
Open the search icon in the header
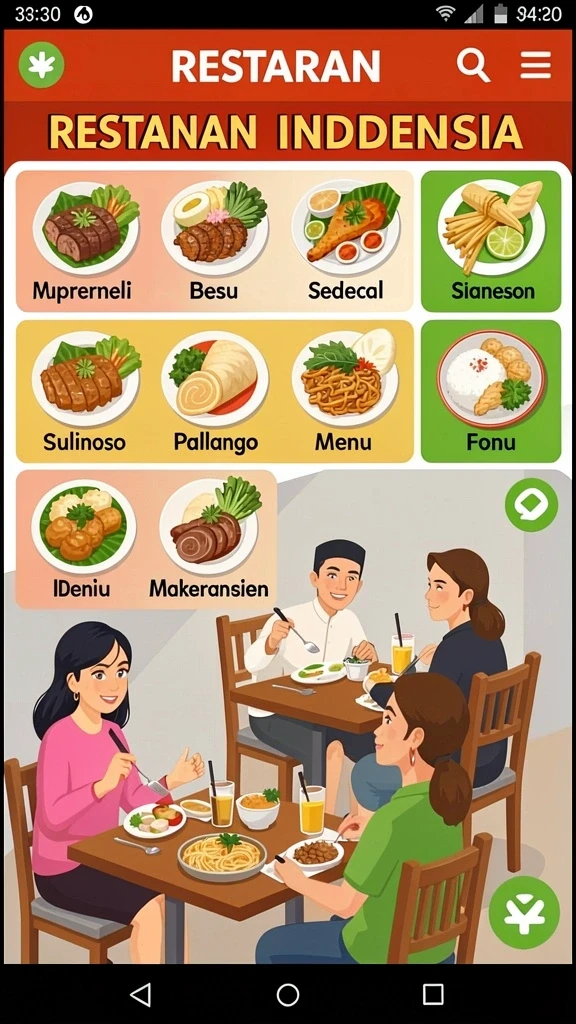coord(473,65)
